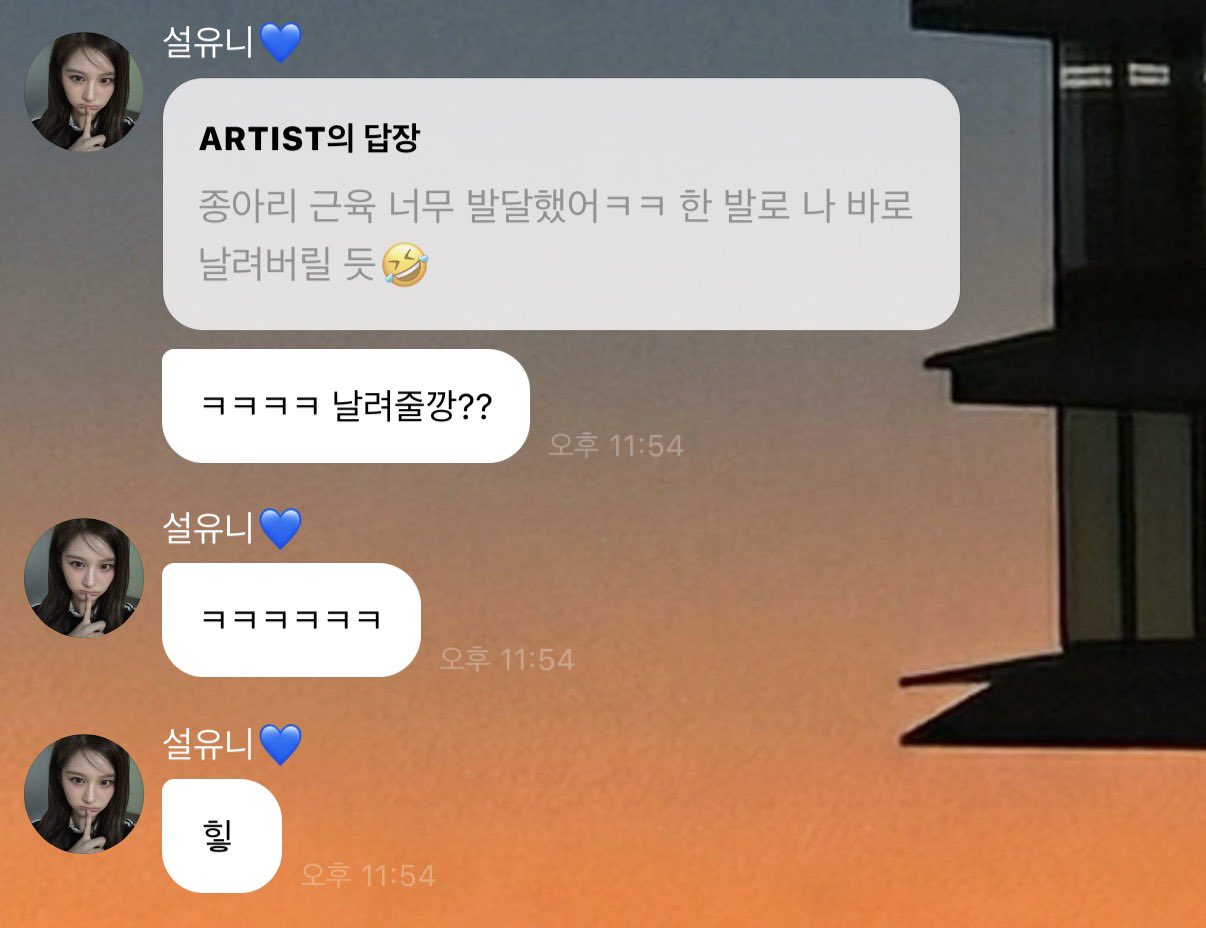Open the quoted ARTIST의 답장 reply bubble

pos(560,204)
